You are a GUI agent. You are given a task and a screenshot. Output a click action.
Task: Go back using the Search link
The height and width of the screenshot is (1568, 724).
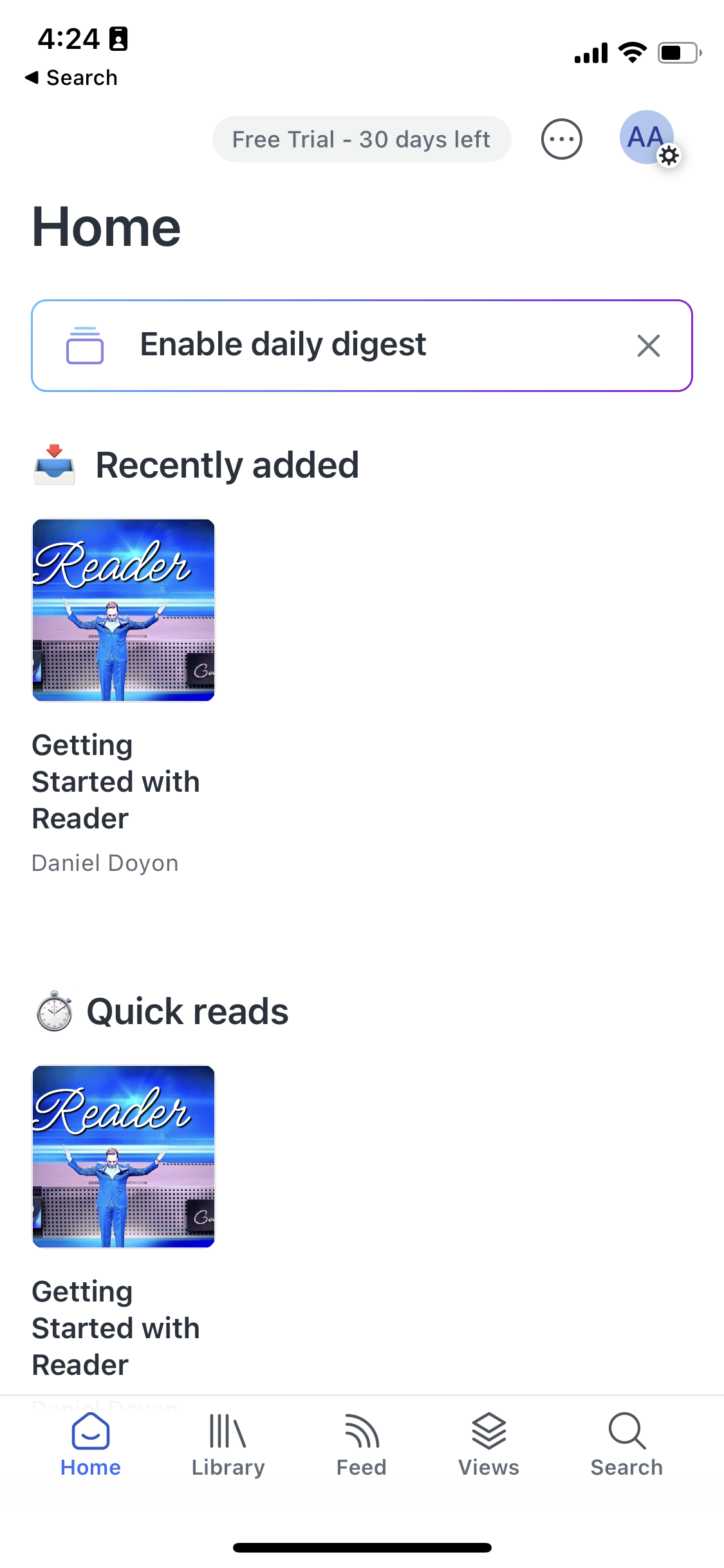(72, 77)
